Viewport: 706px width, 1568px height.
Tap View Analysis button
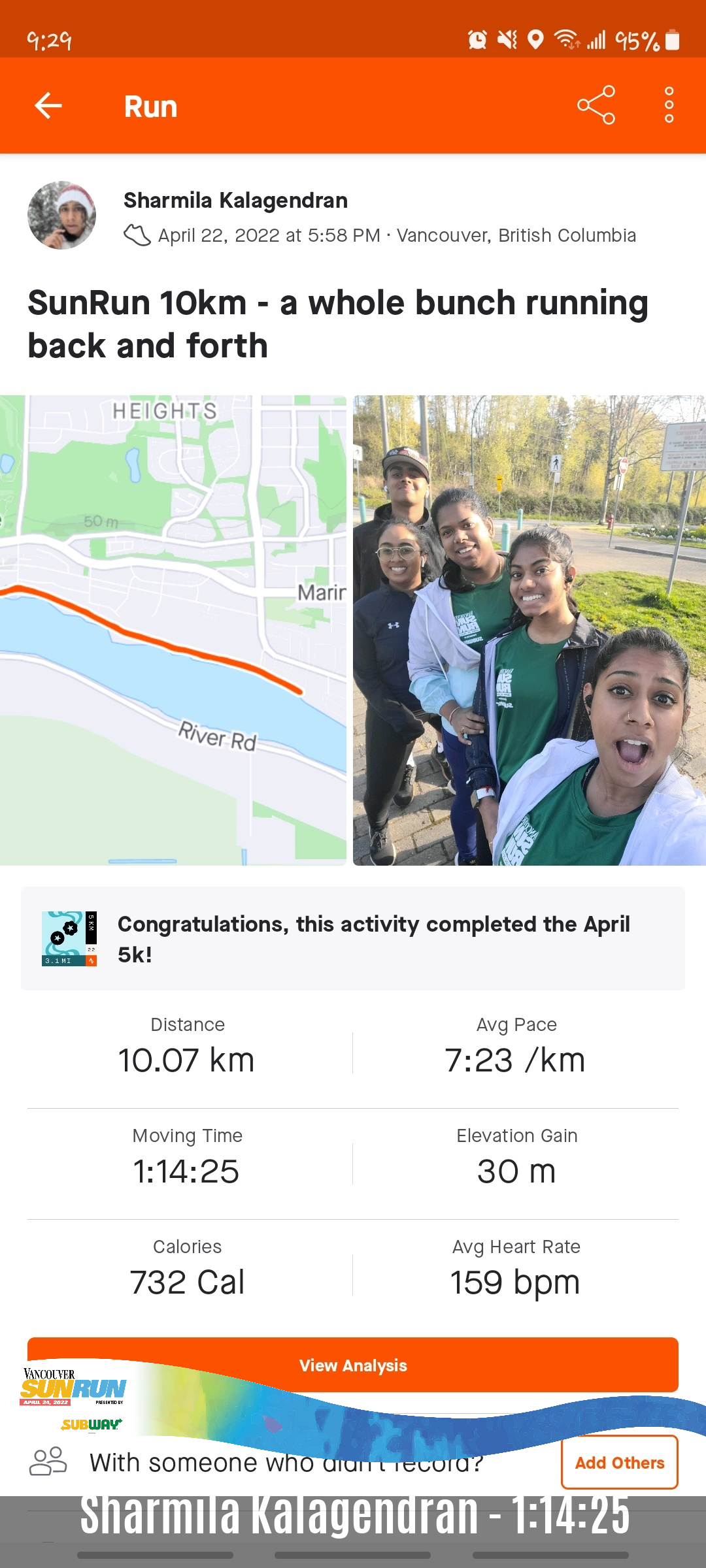click(x=353, y=1365)
